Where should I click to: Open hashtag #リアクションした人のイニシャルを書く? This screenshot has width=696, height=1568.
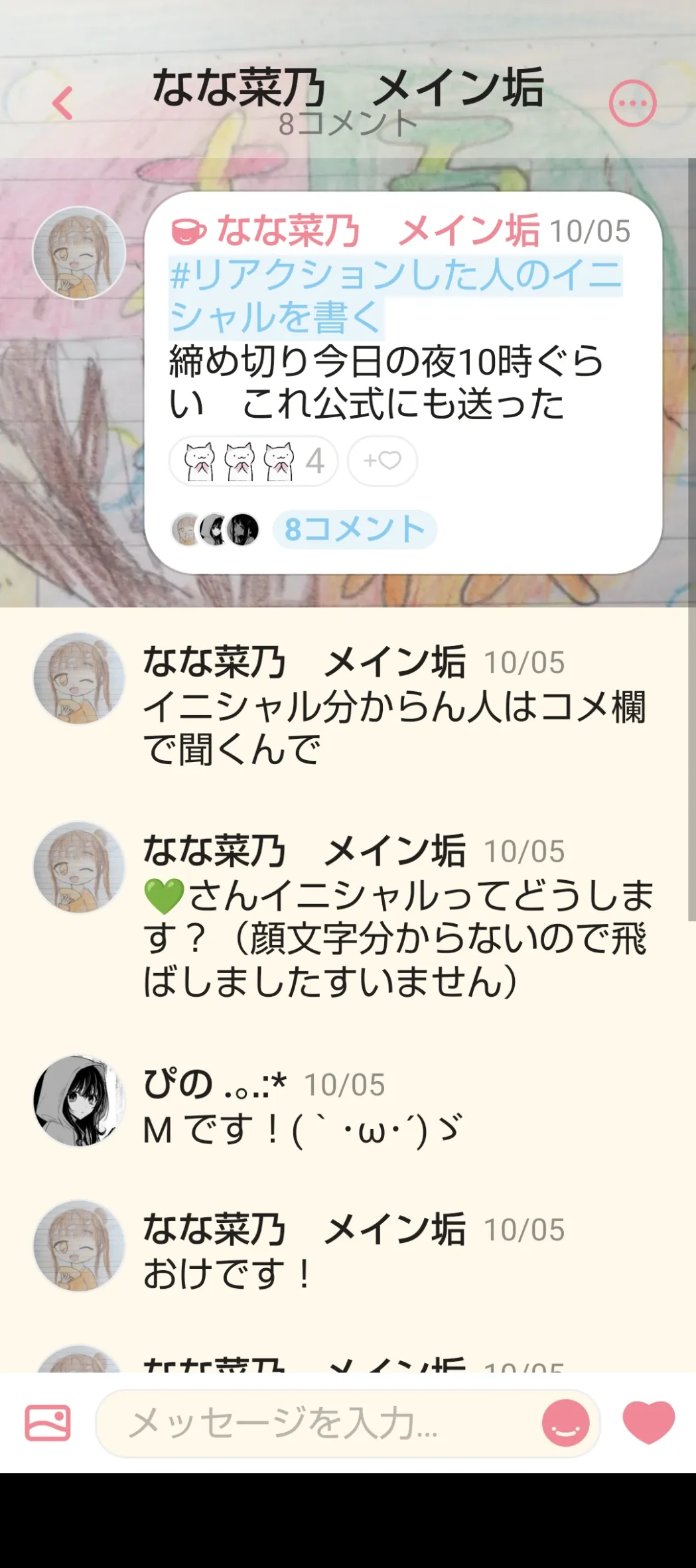[x=395, y=295]
